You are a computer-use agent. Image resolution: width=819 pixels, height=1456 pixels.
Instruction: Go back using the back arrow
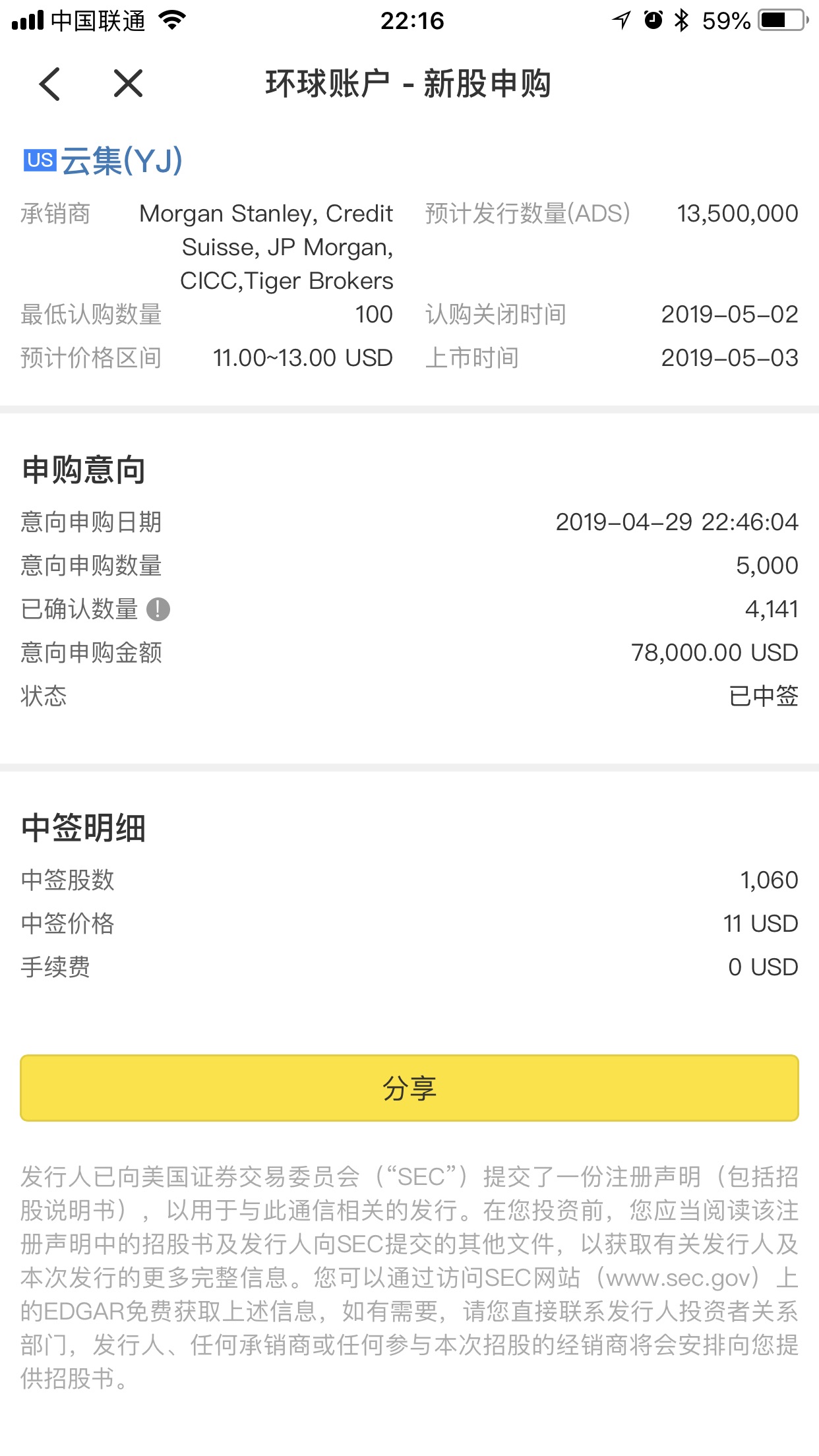[x=50, y=84]
